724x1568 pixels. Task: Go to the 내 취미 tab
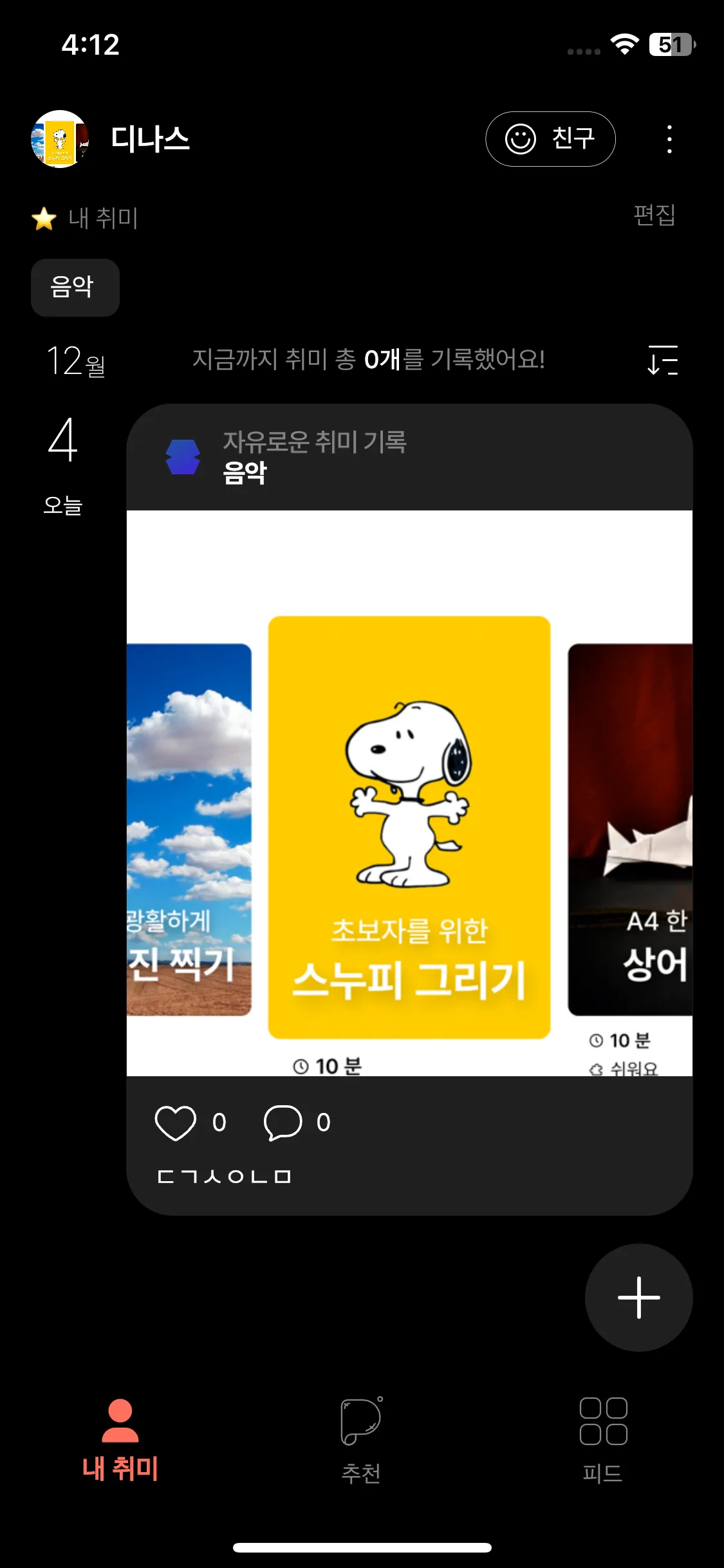(120, 1440)
